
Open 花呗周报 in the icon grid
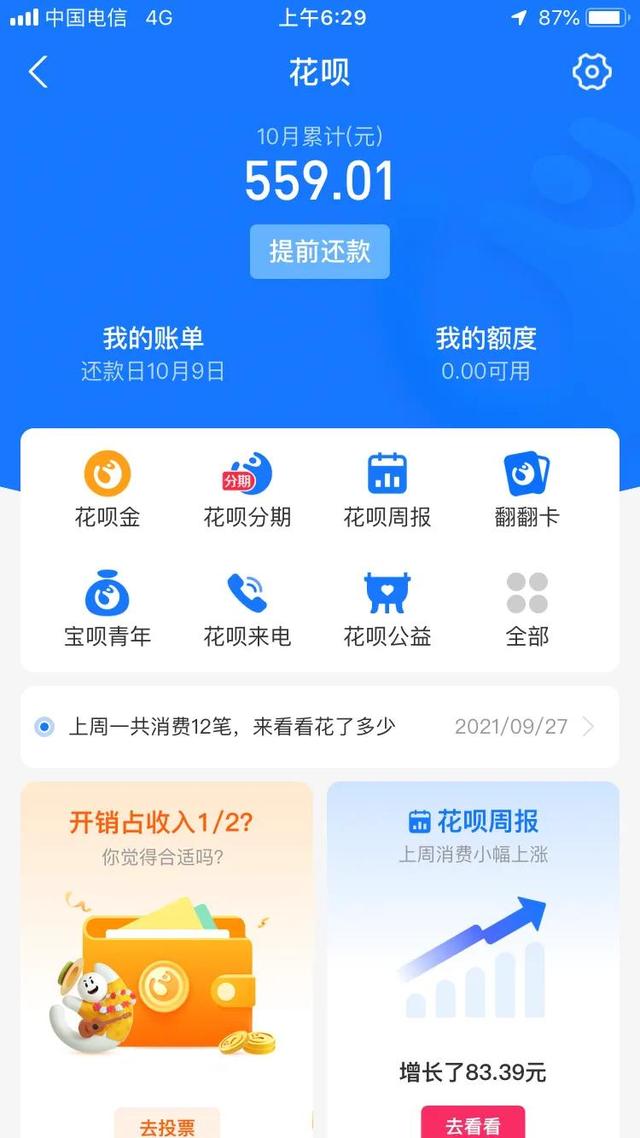coord(387,488)
